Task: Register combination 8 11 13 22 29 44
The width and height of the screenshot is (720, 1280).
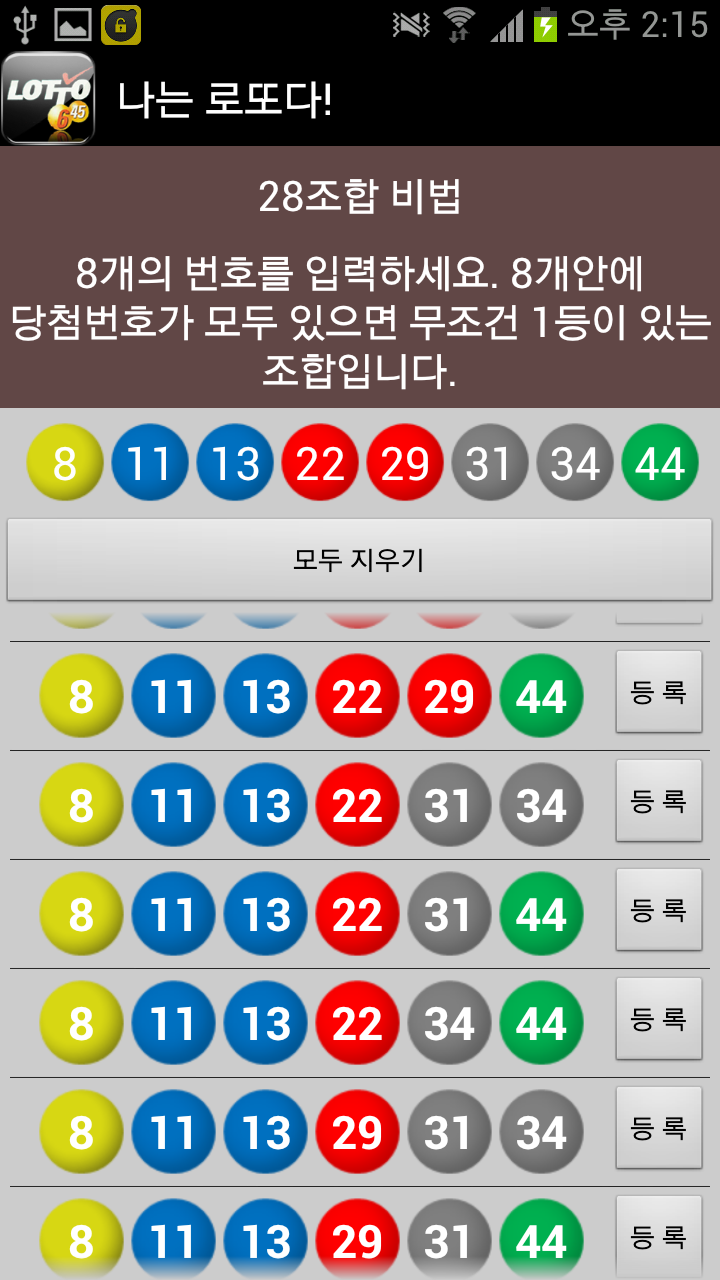Action: coord(658,692)
